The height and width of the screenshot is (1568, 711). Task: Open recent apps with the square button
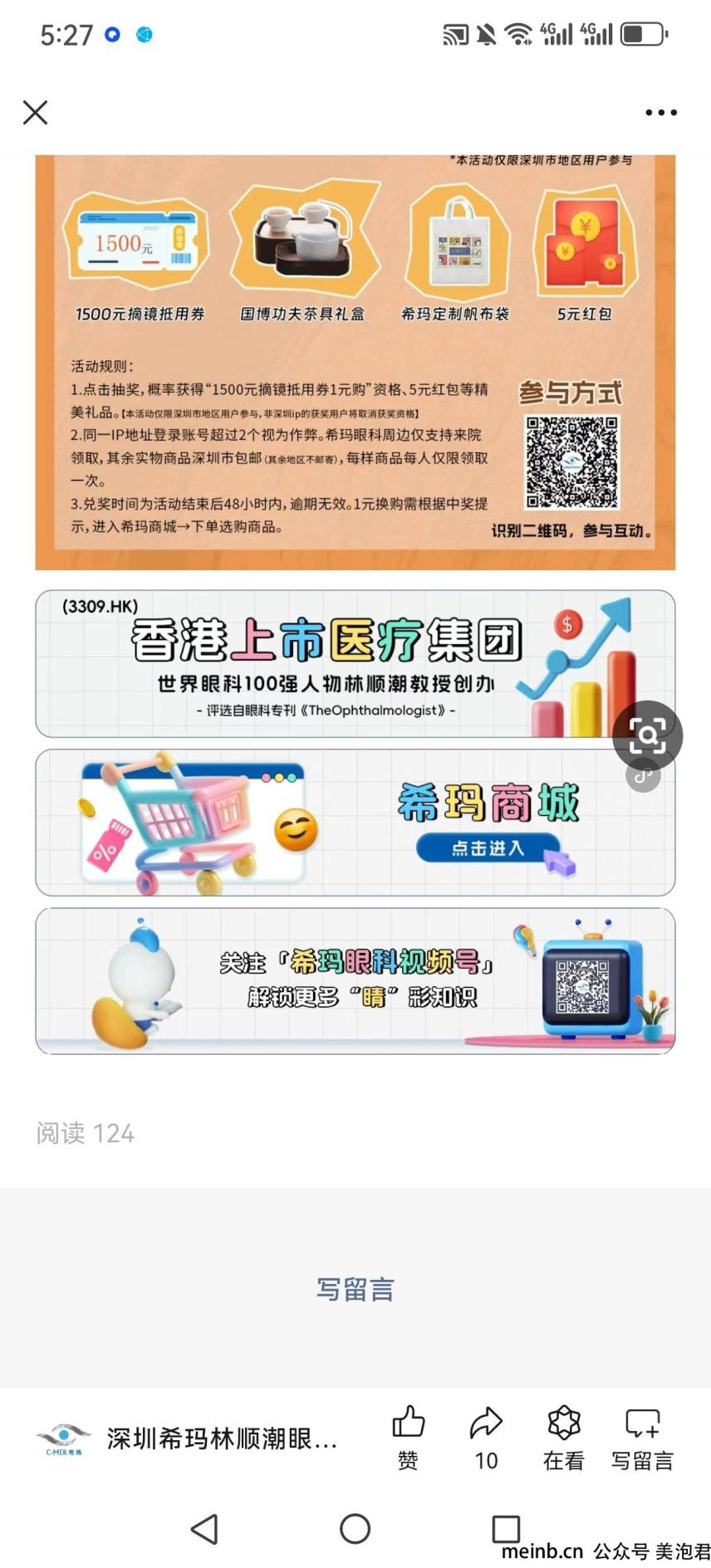[506, 1528]
